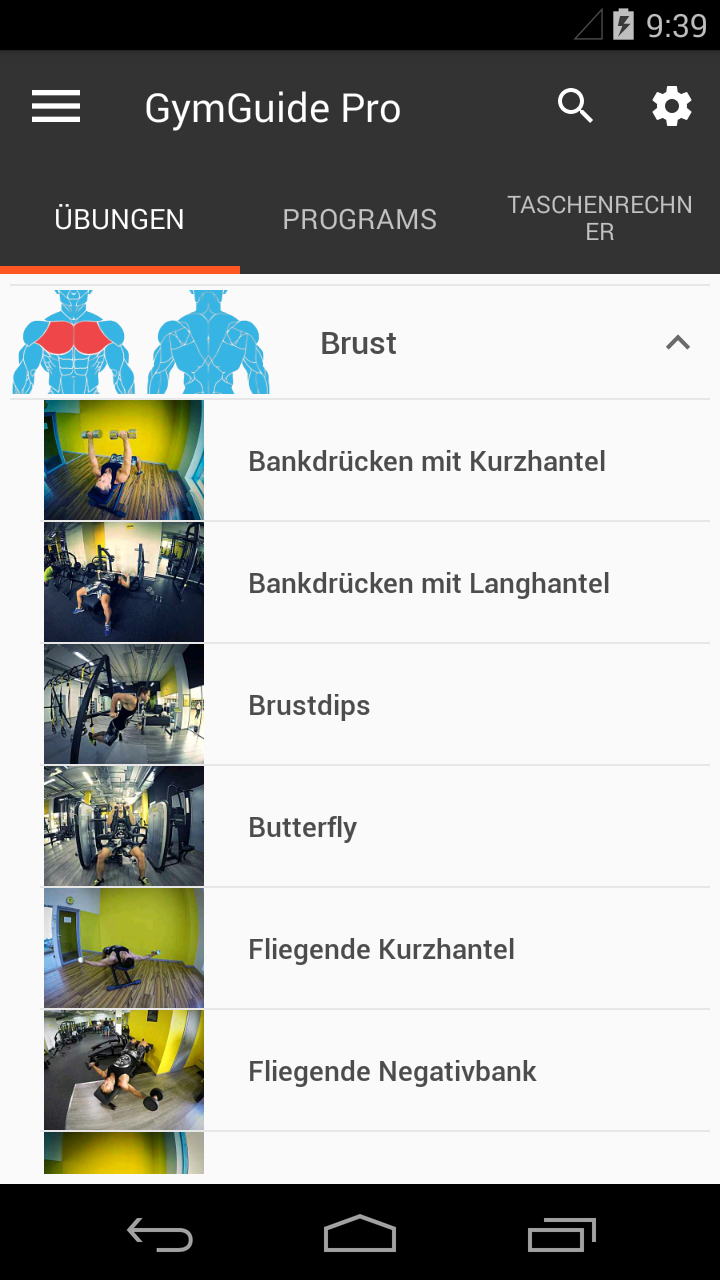Choose the Fliegende Negativbank exercise

point(392,1071)
